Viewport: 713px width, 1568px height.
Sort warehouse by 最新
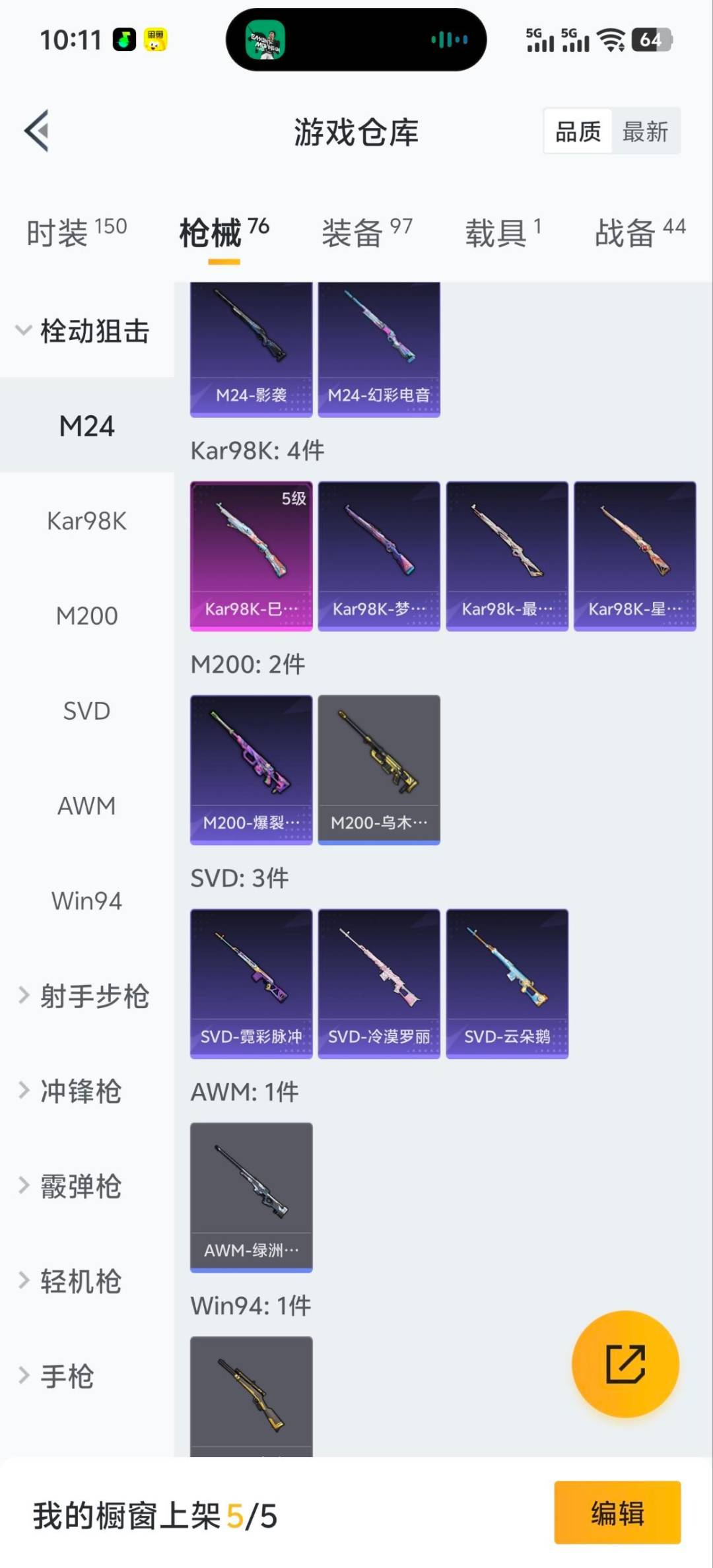click(645, 131)
